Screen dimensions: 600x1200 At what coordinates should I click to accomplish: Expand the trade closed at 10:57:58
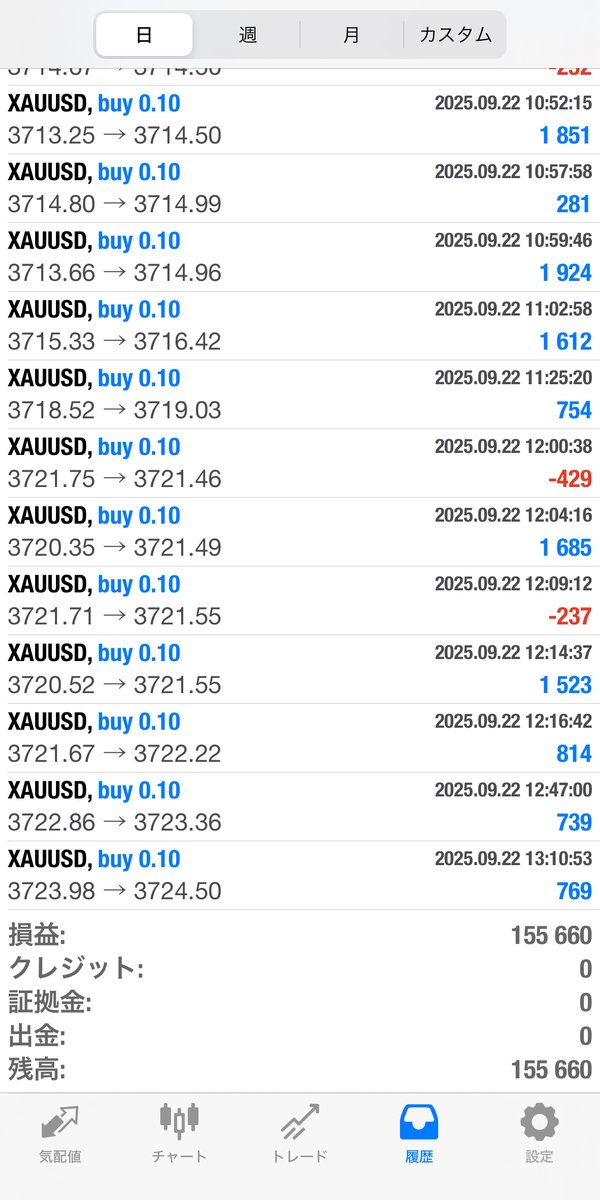click(x=300, y=188)
